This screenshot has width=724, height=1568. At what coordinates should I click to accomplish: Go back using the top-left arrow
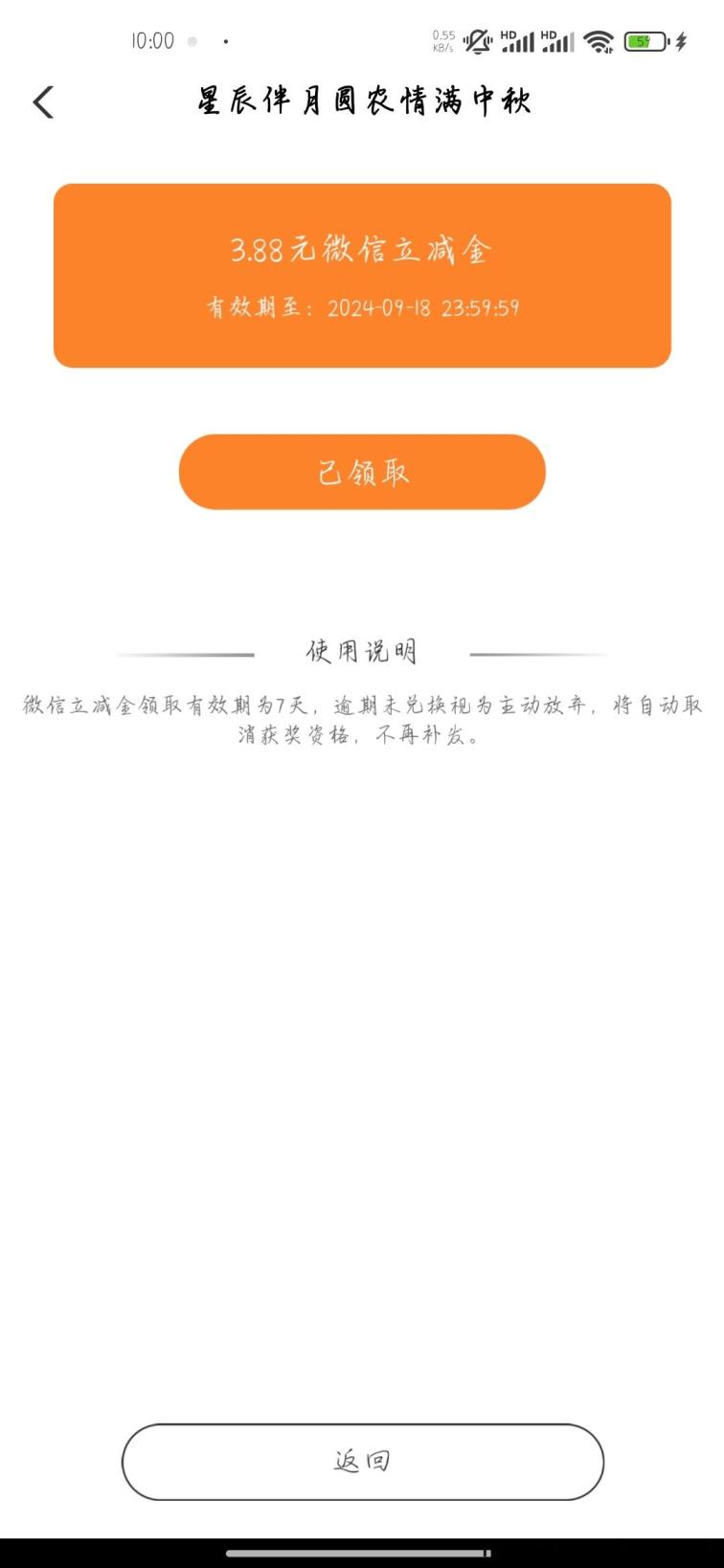pyautogui.click(x=43, y=102)
